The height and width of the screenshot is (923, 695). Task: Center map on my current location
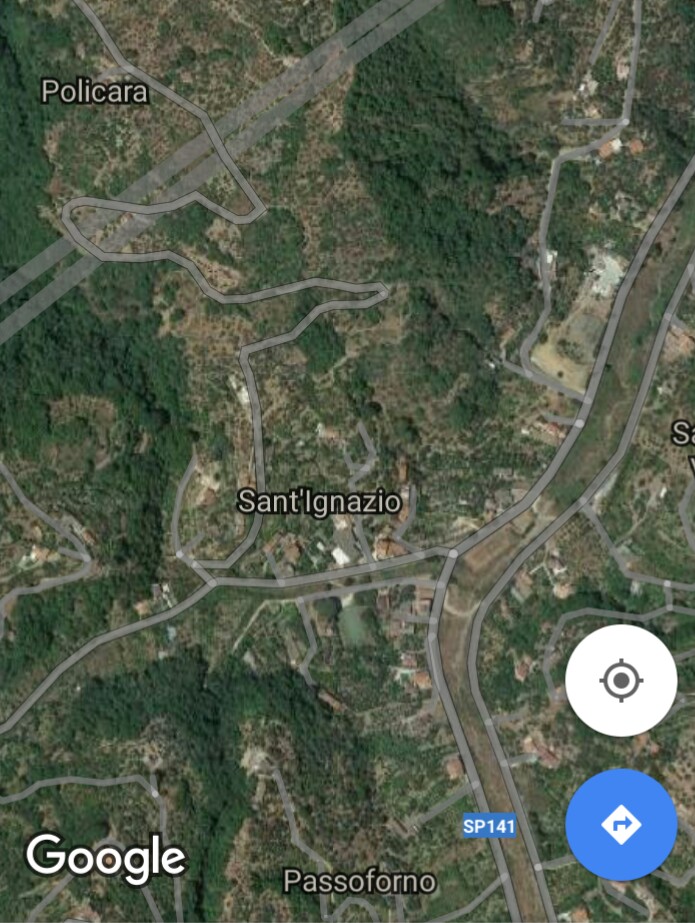[621, 681]
